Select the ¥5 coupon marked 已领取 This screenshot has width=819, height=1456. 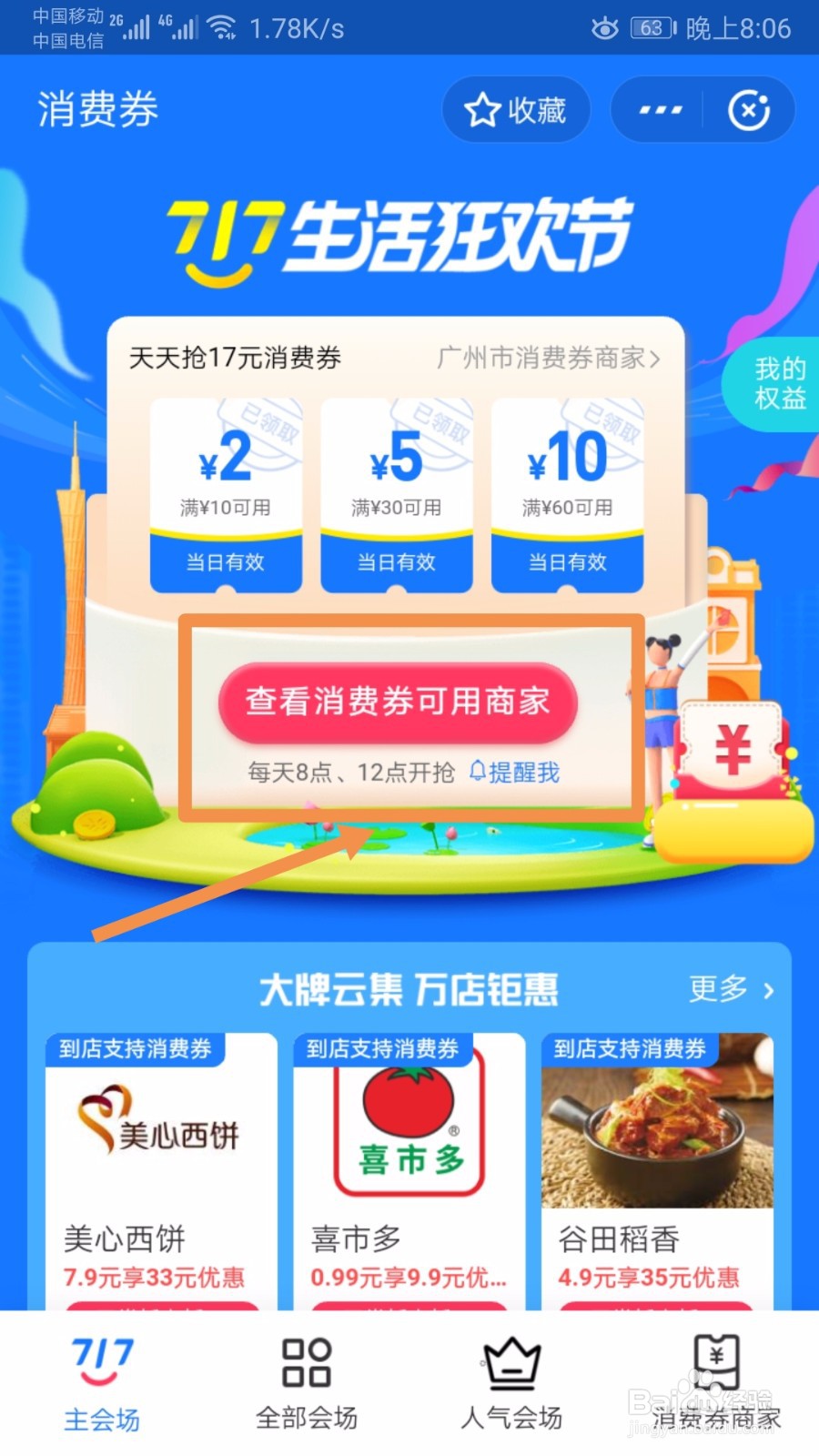pyautogui.click(x=397, y=496)
